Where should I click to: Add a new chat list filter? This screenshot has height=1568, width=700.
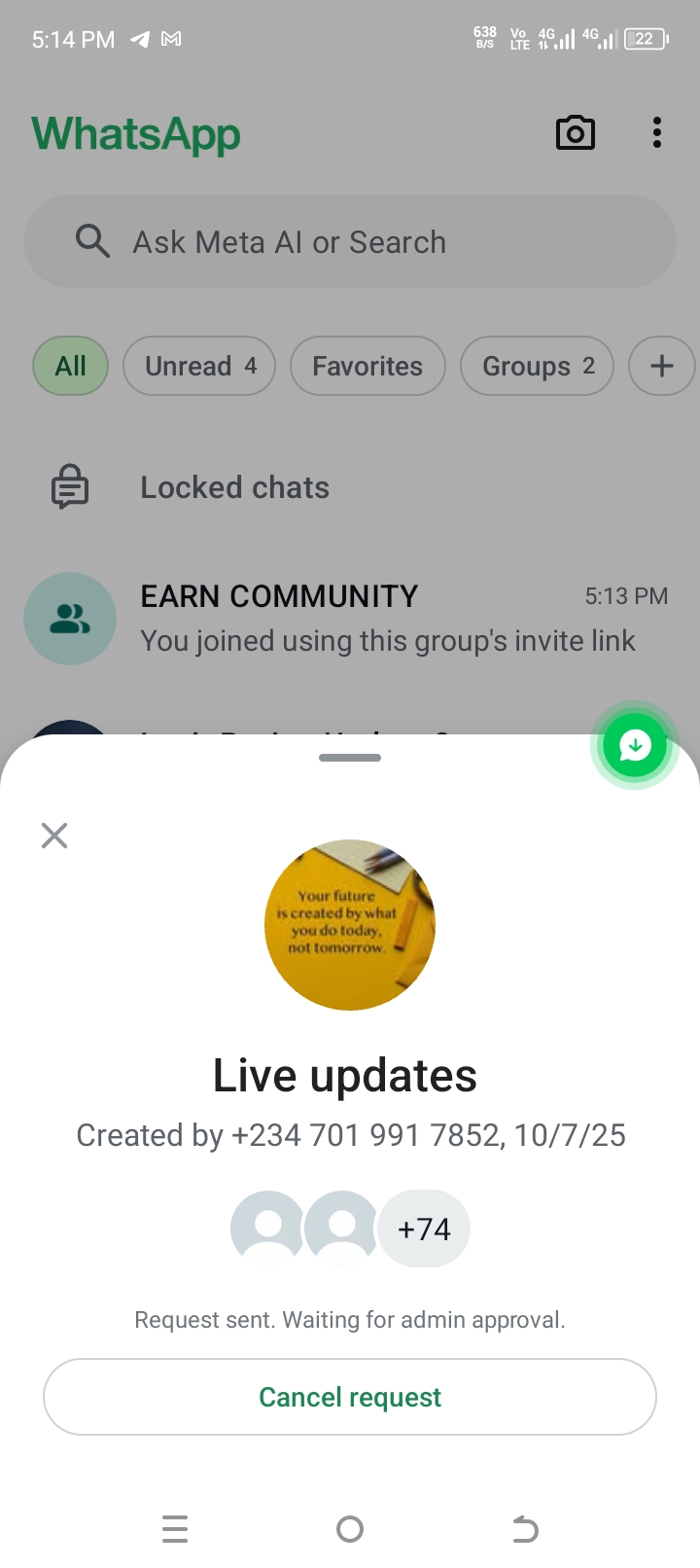coord(661,366)
